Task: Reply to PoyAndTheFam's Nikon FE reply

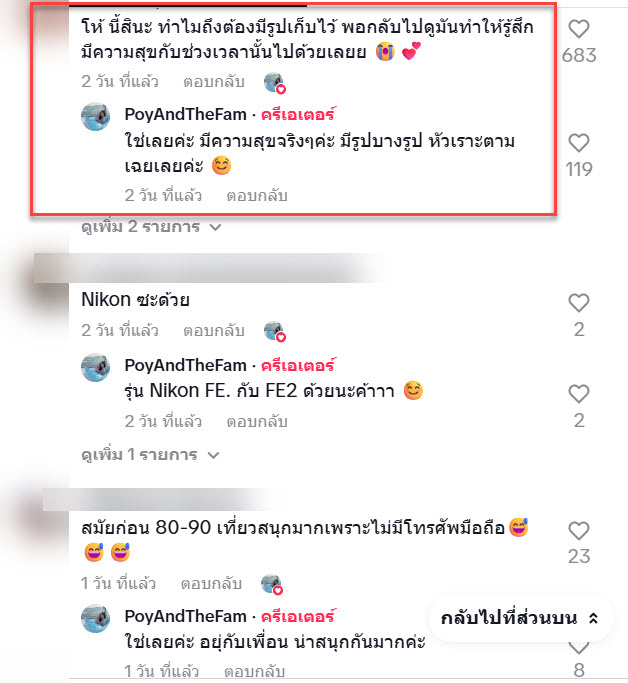Action: coord(258,421)
